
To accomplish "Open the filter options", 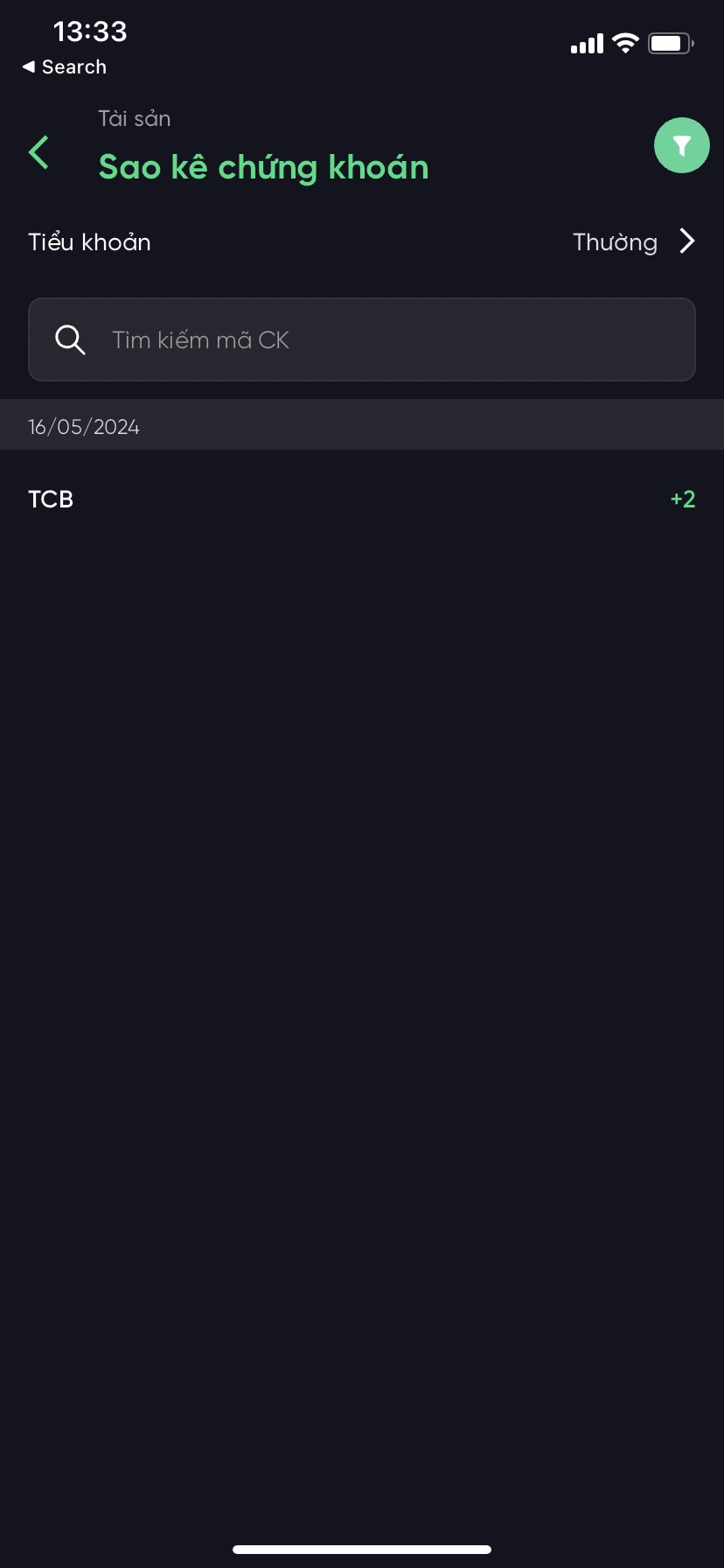I will click(x=681, y=145).
